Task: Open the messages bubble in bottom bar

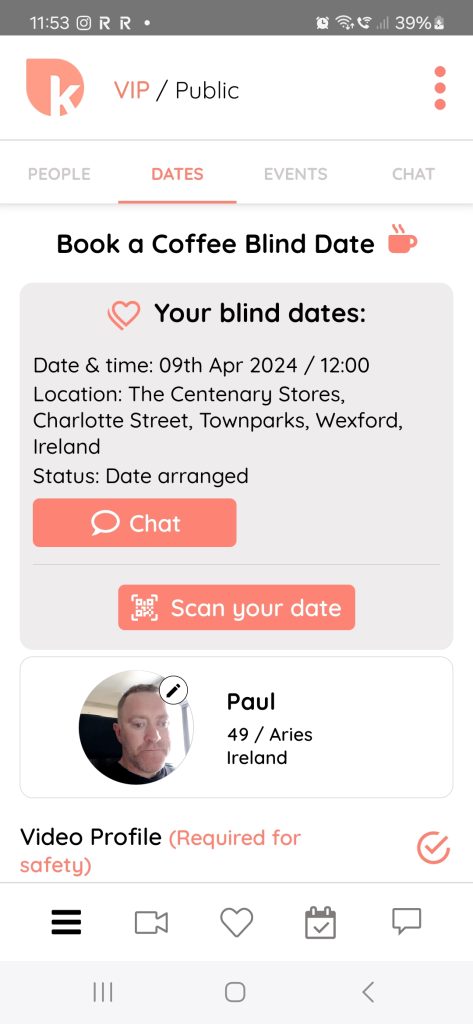Action: point(406,921)
